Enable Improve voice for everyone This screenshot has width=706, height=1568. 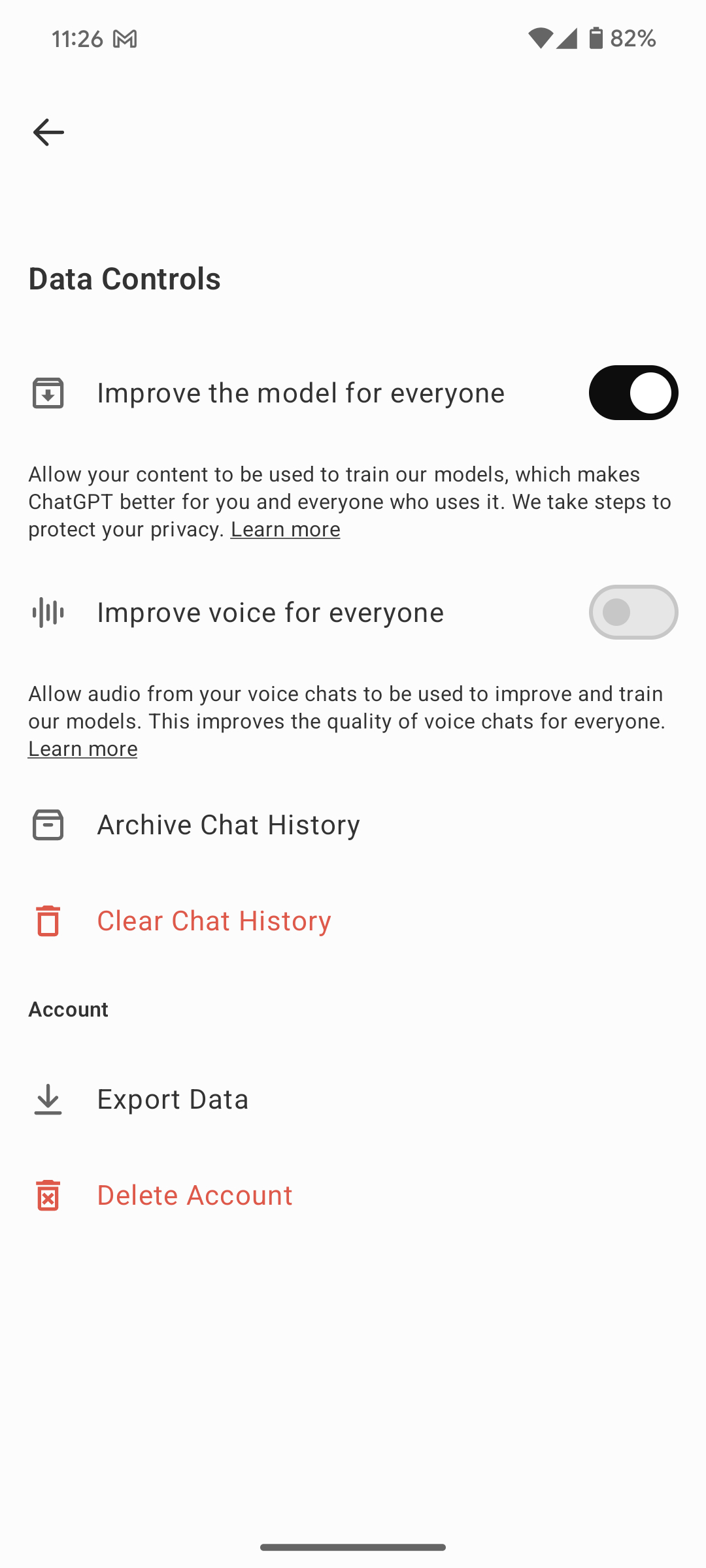point(632,612)
